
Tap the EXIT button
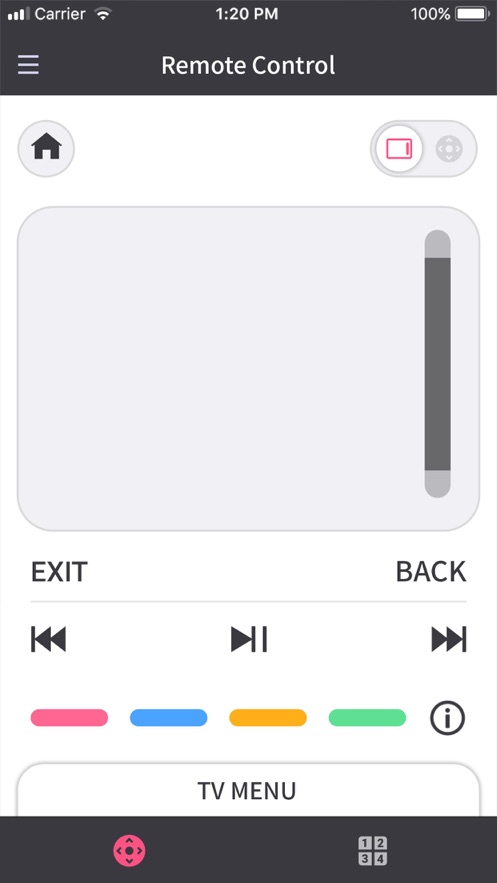click(x=59, y=572)
